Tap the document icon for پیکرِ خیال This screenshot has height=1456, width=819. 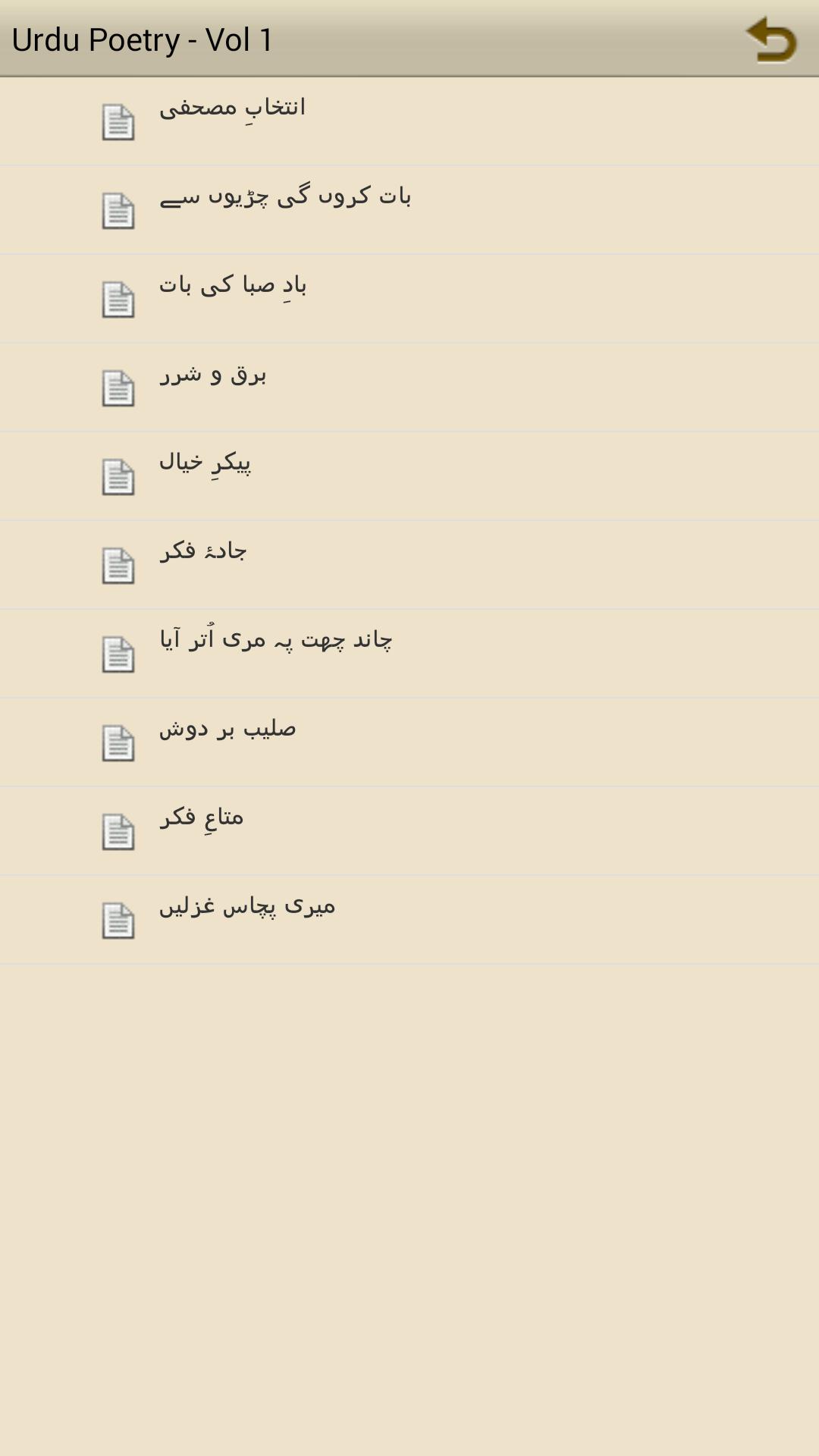(119, 476)
